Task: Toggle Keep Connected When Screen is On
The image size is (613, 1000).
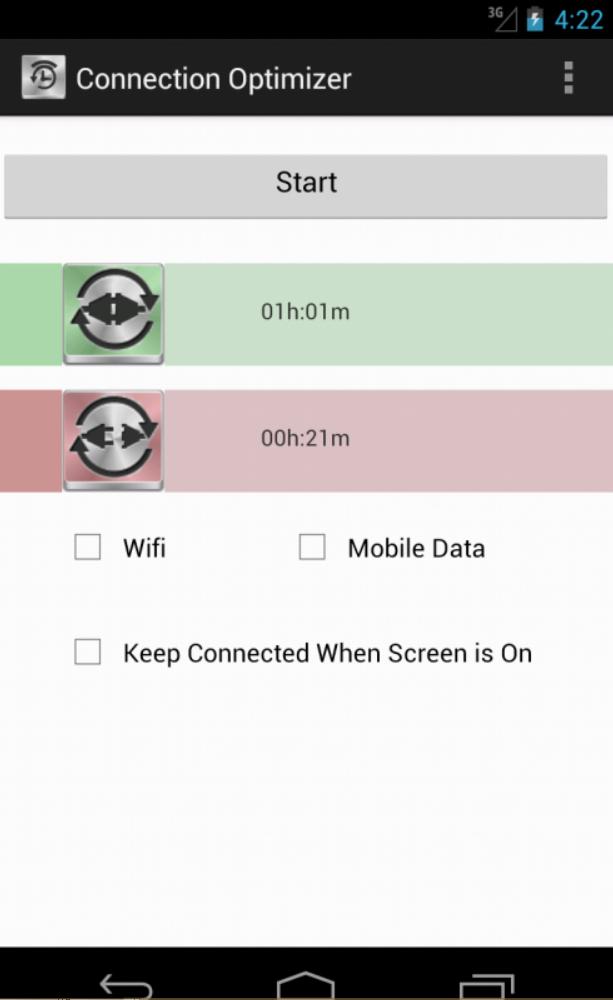Action: pos(88,653)
